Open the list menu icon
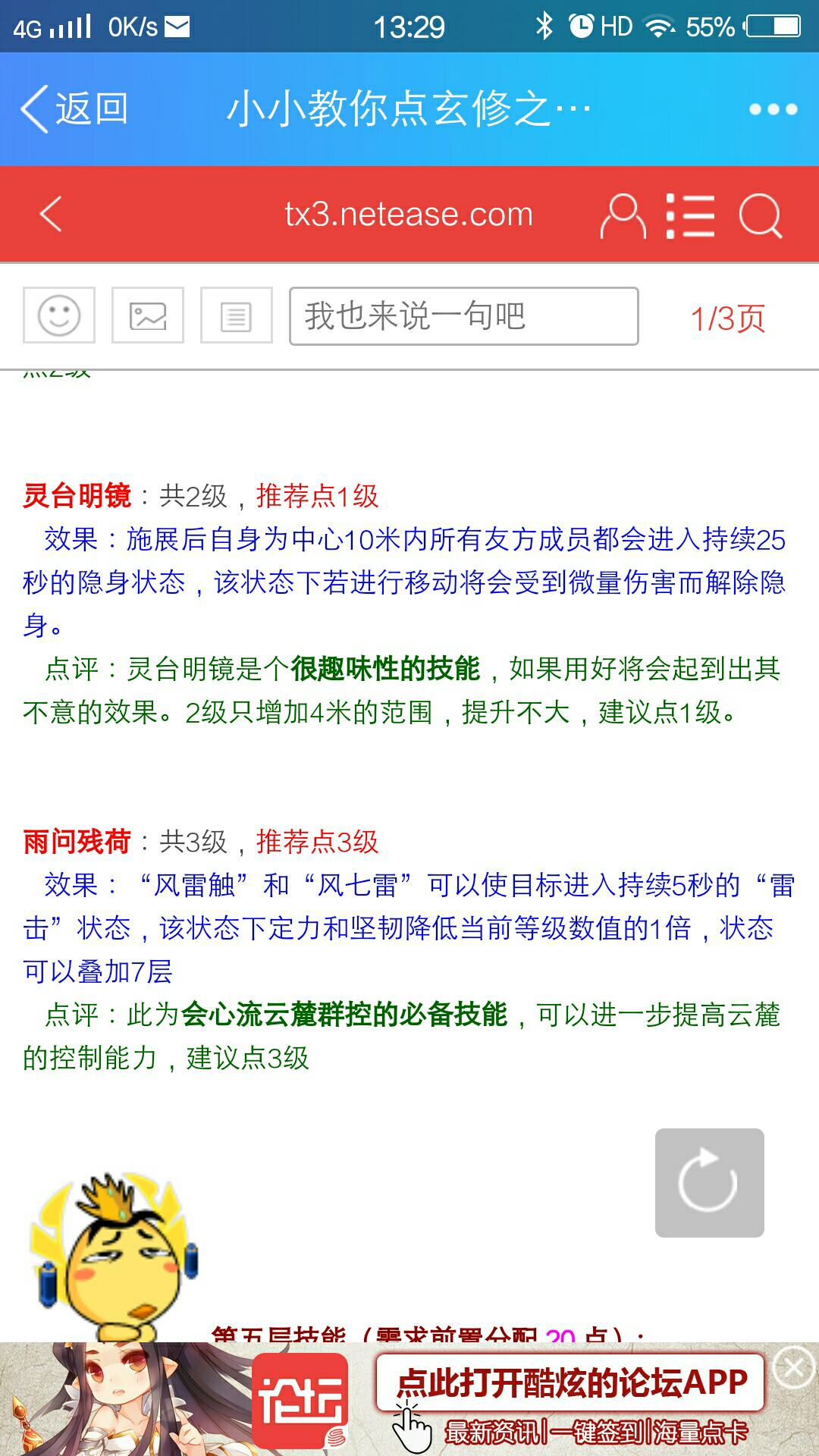 click(x=690, y=216)
